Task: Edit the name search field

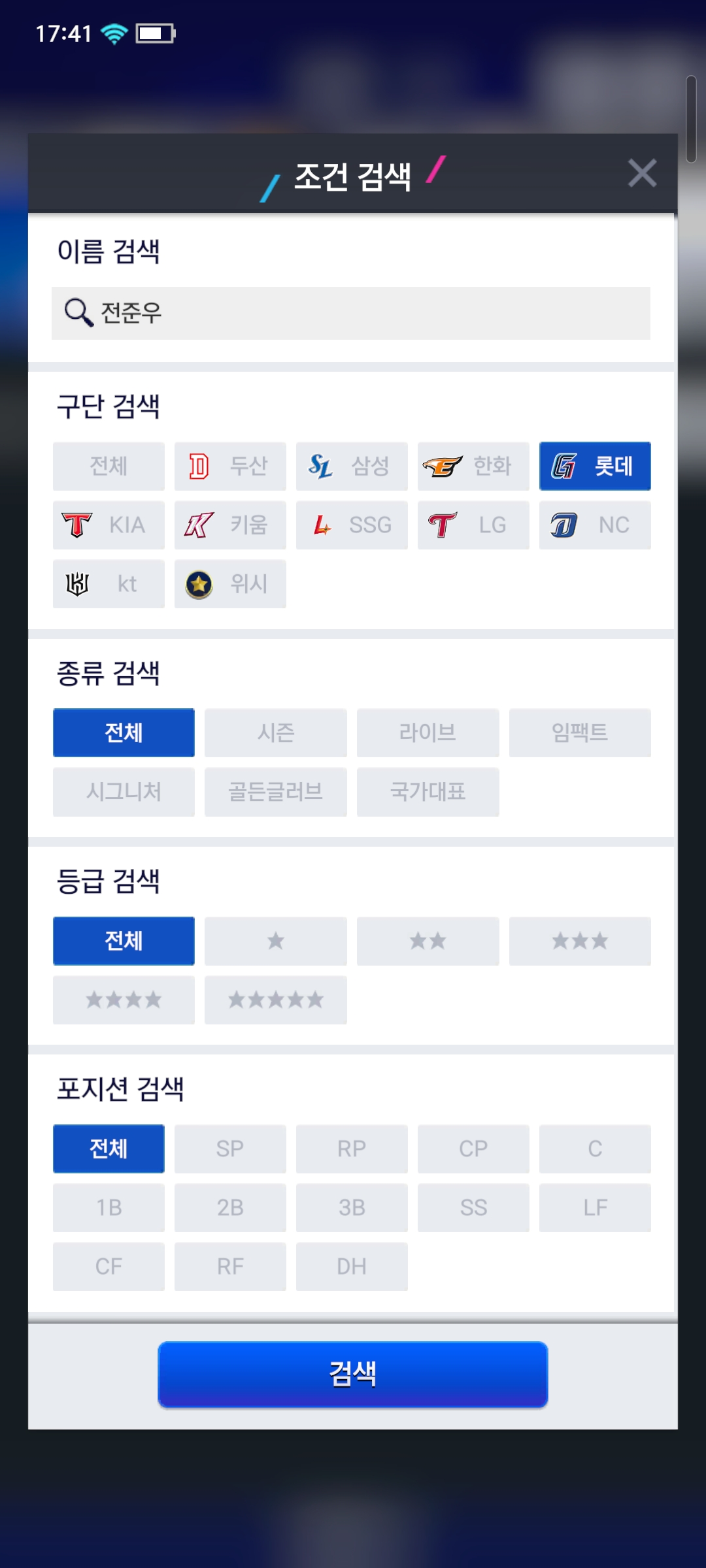Action: pos(351,313)
